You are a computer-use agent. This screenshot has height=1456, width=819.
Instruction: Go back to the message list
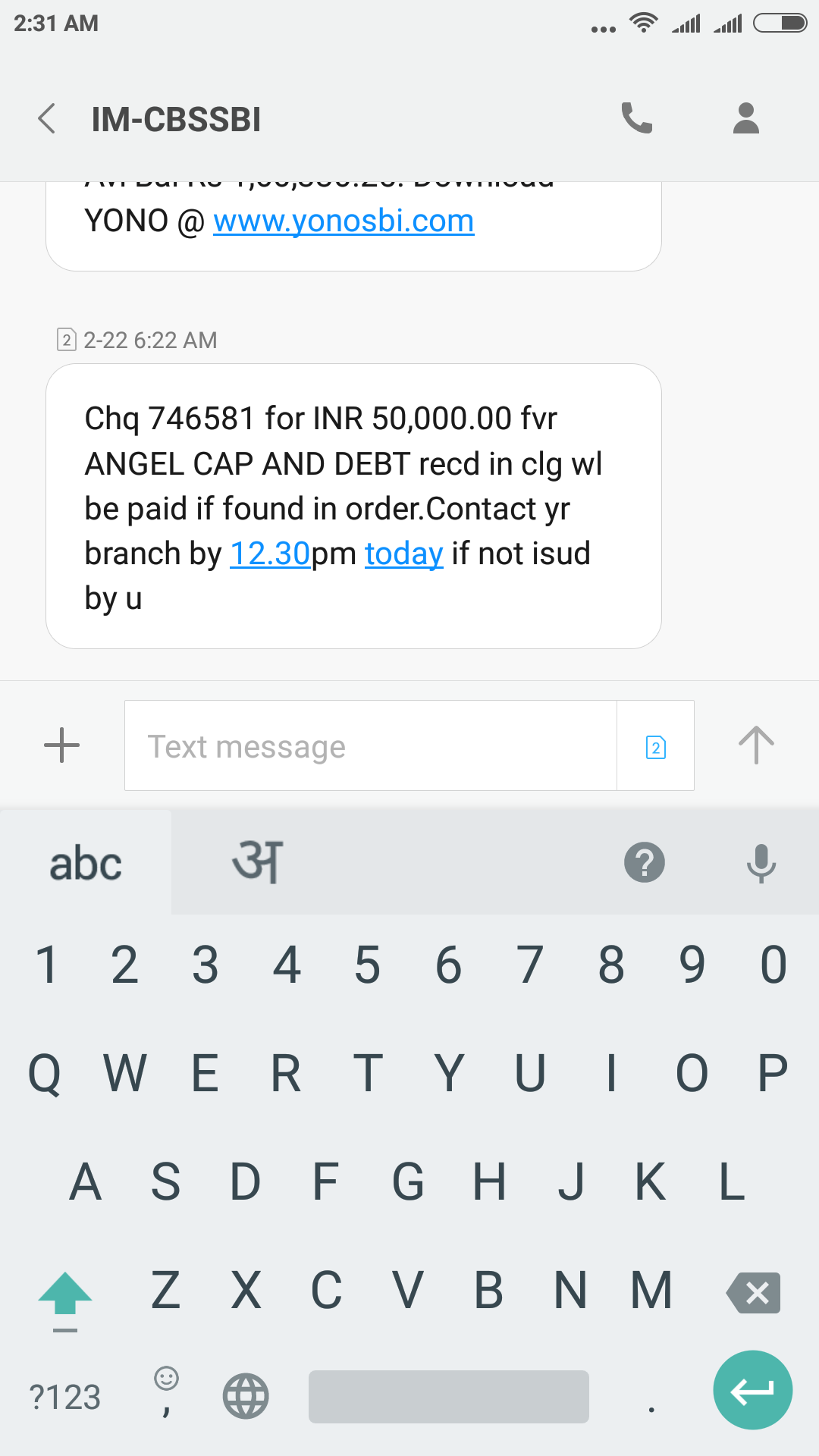tap(47, 119)
